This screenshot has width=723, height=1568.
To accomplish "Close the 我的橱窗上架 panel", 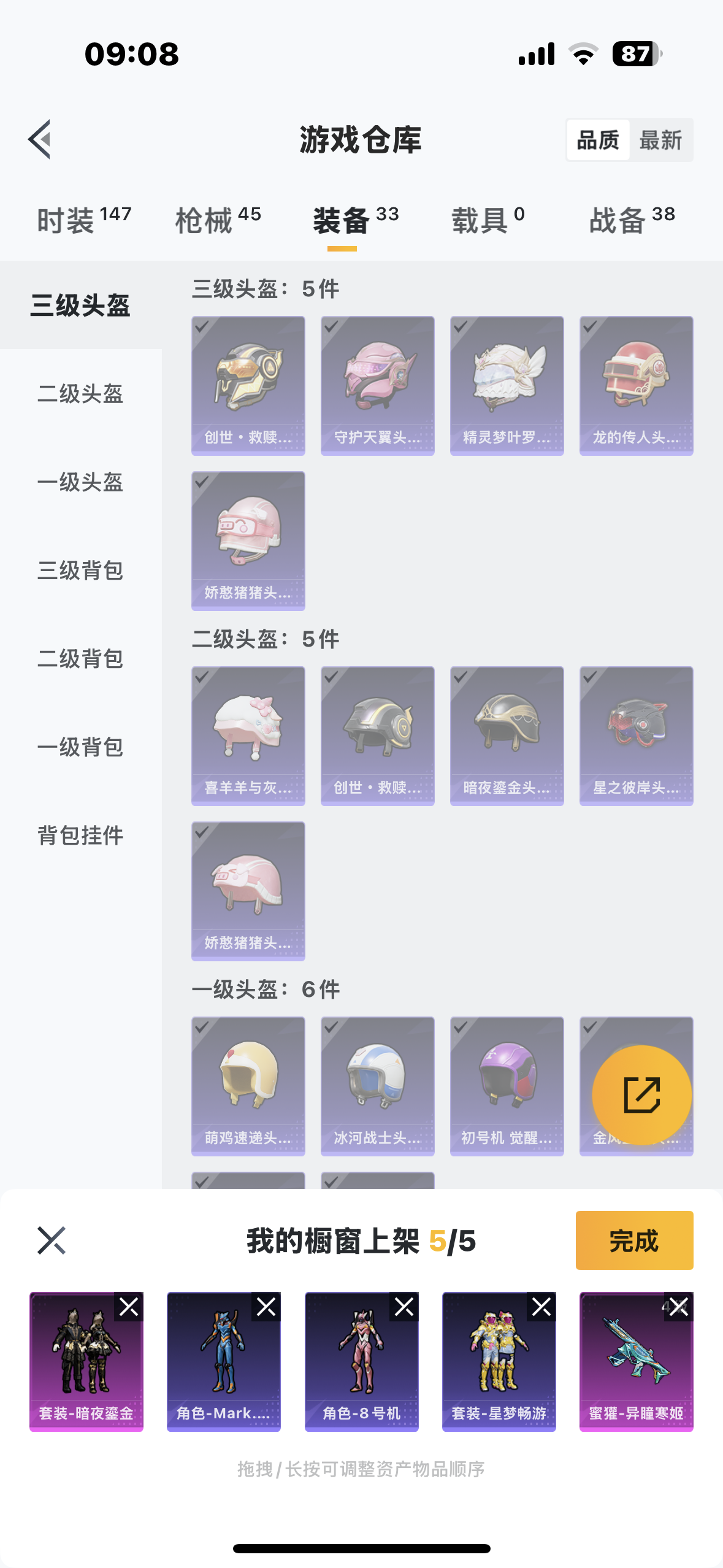I will 52,1240.
